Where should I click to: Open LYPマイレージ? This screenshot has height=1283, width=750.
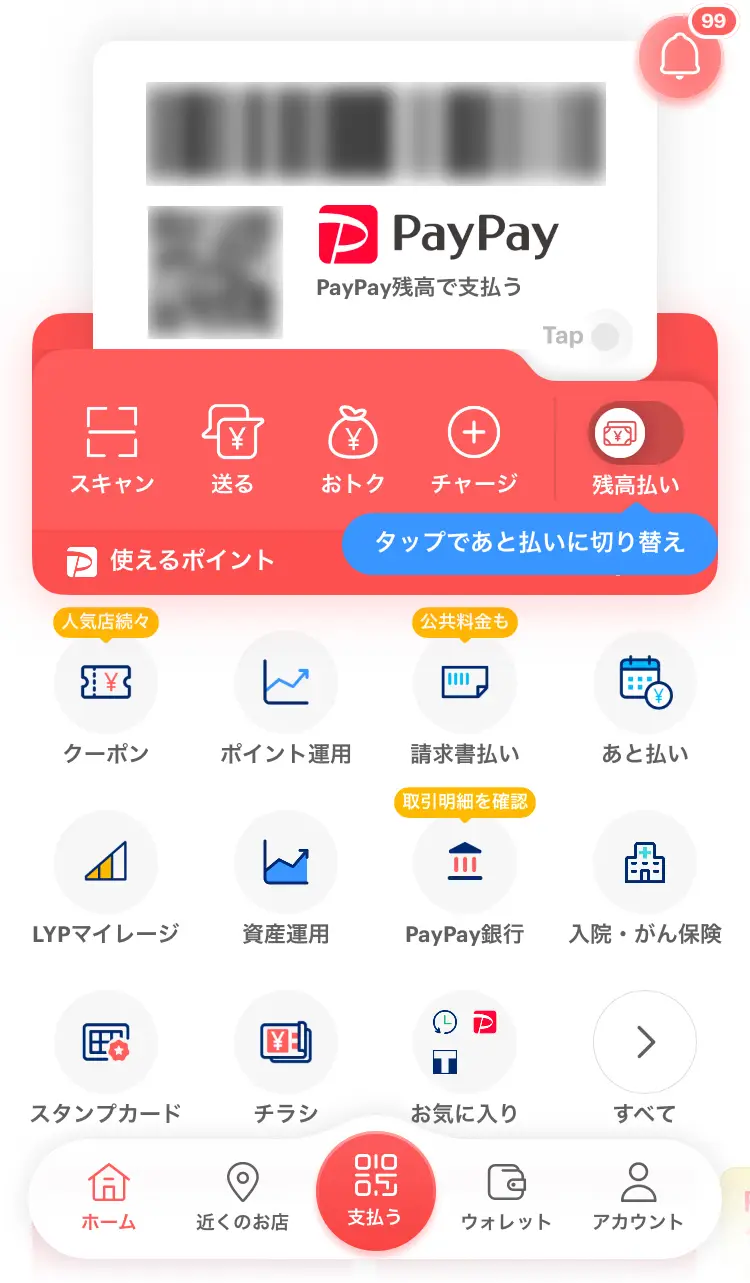point(106,879)
